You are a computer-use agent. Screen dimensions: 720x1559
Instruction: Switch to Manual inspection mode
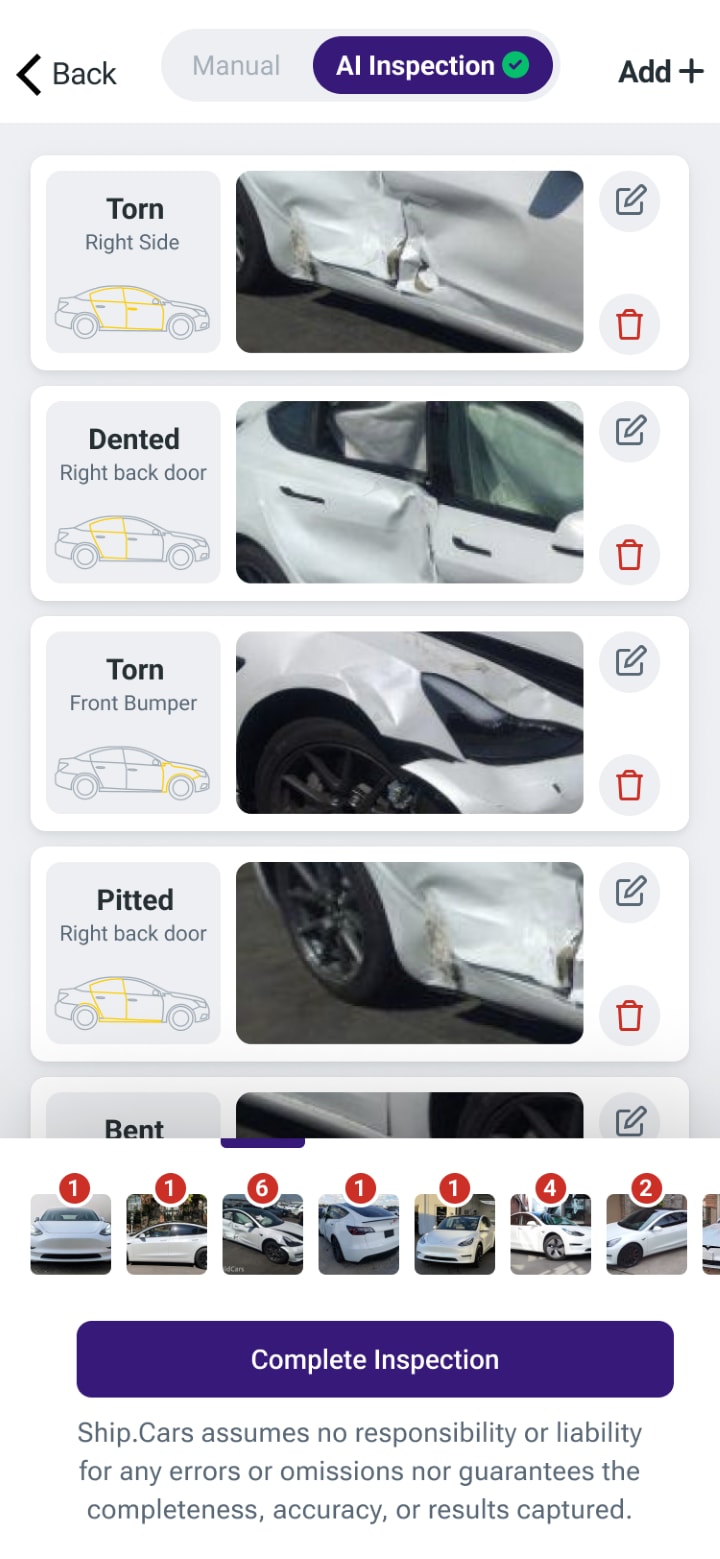(236, 65)
